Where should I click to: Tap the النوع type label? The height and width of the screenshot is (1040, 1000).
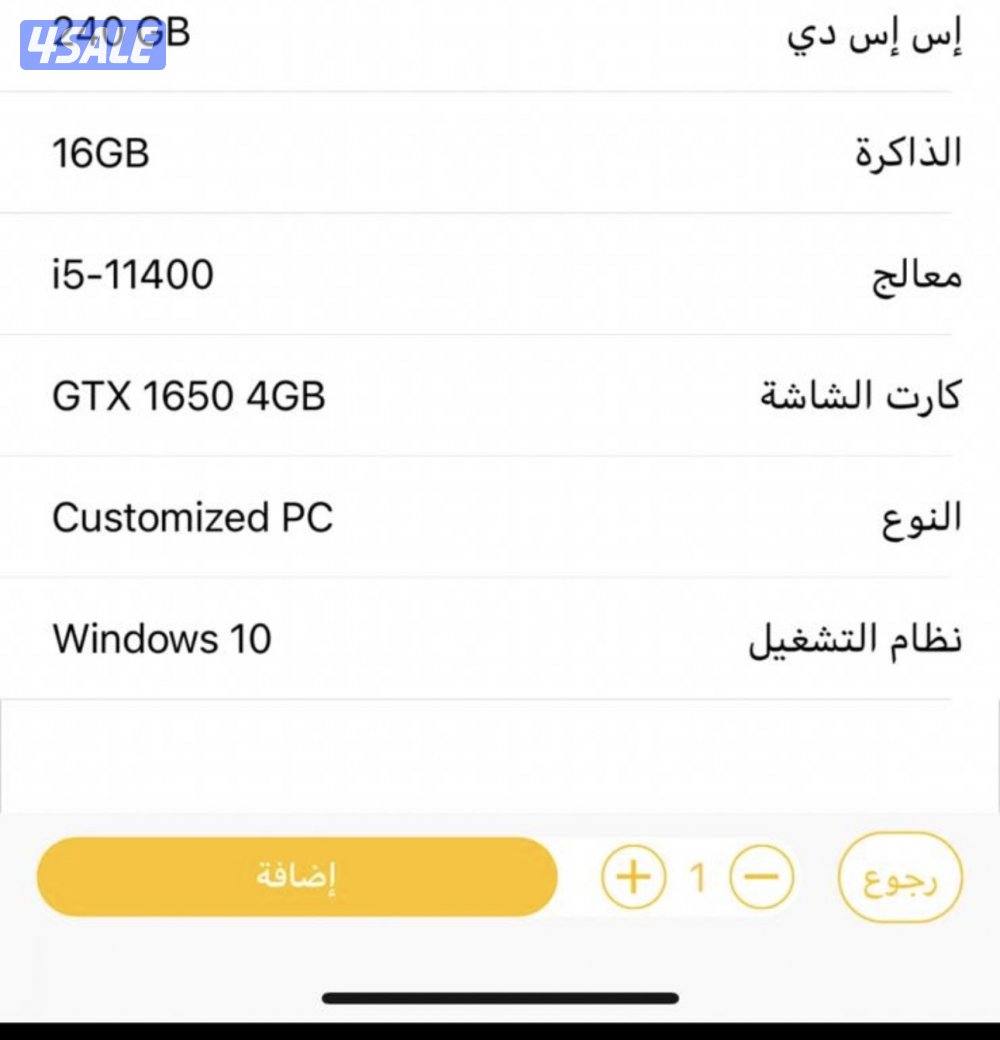point(918,516)
